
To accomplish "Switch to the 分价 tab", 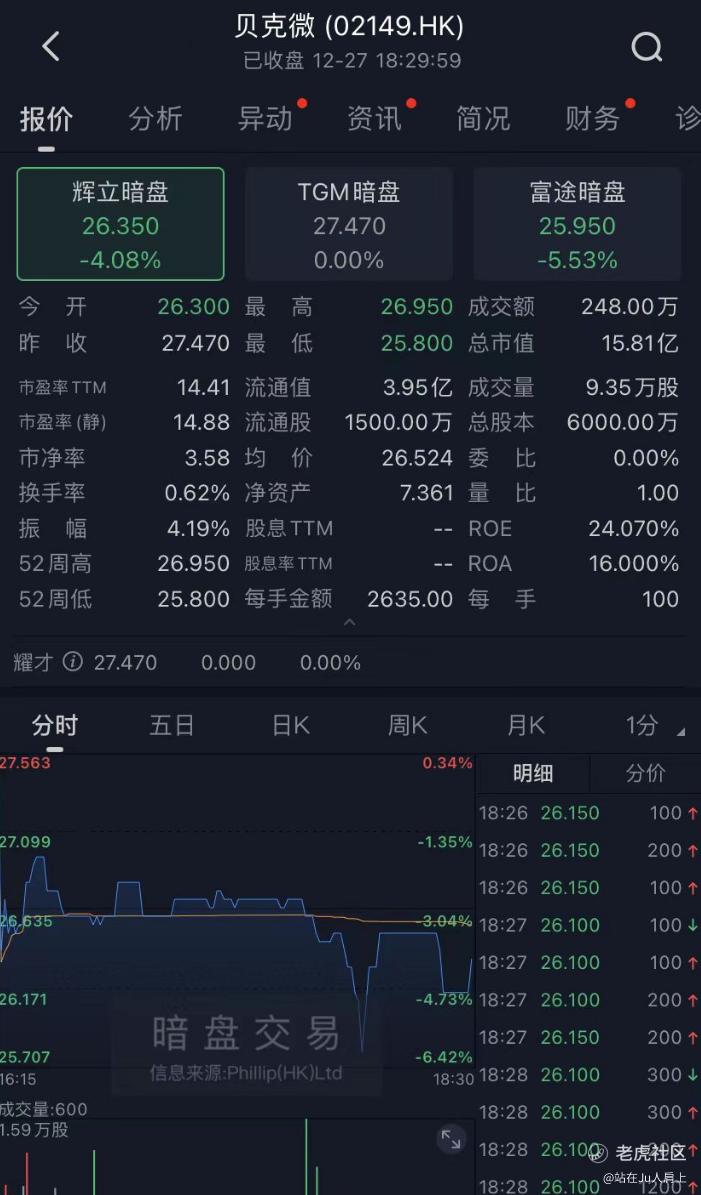I will click(x=645, y=773).
